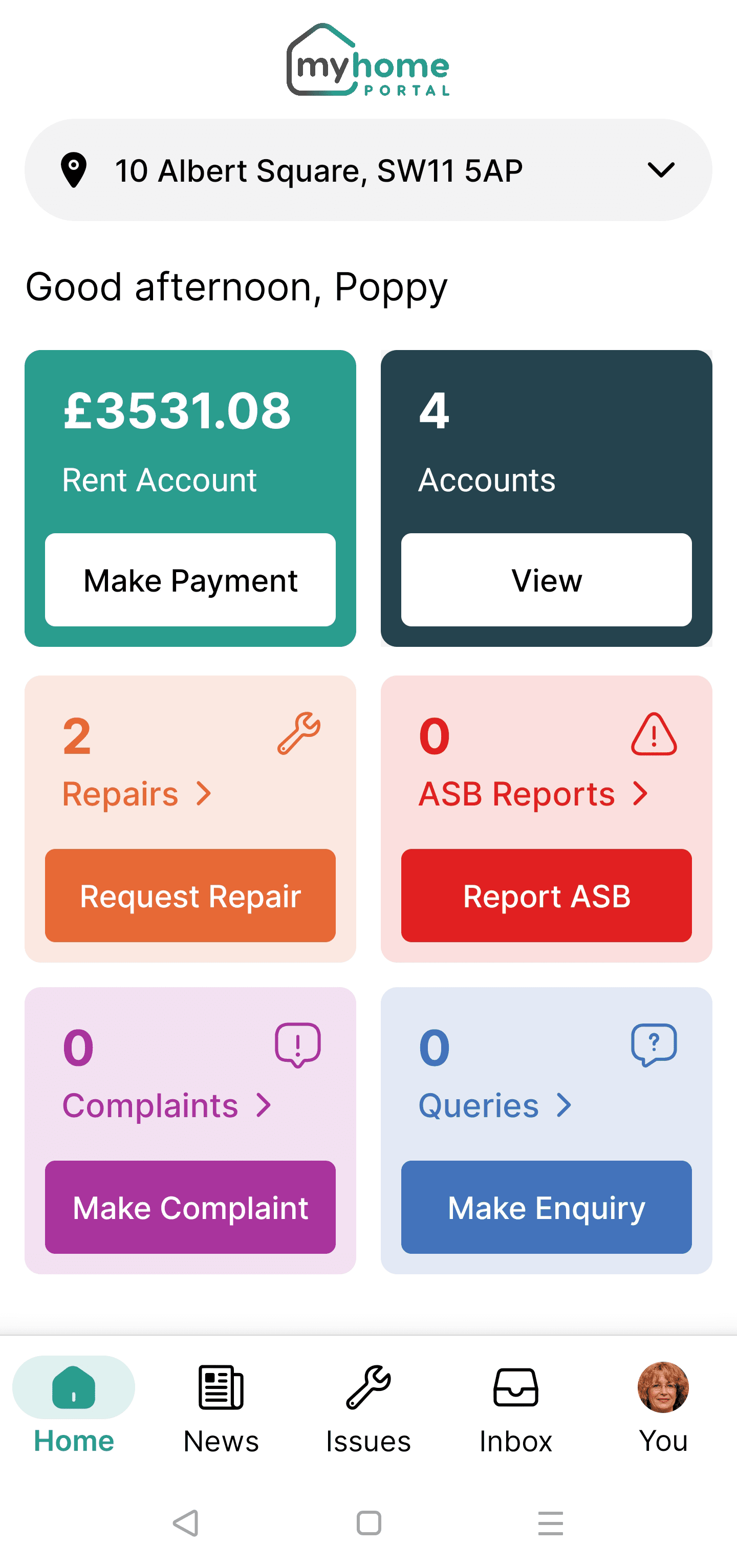Tap Make Complaint button

[190, 1207]
